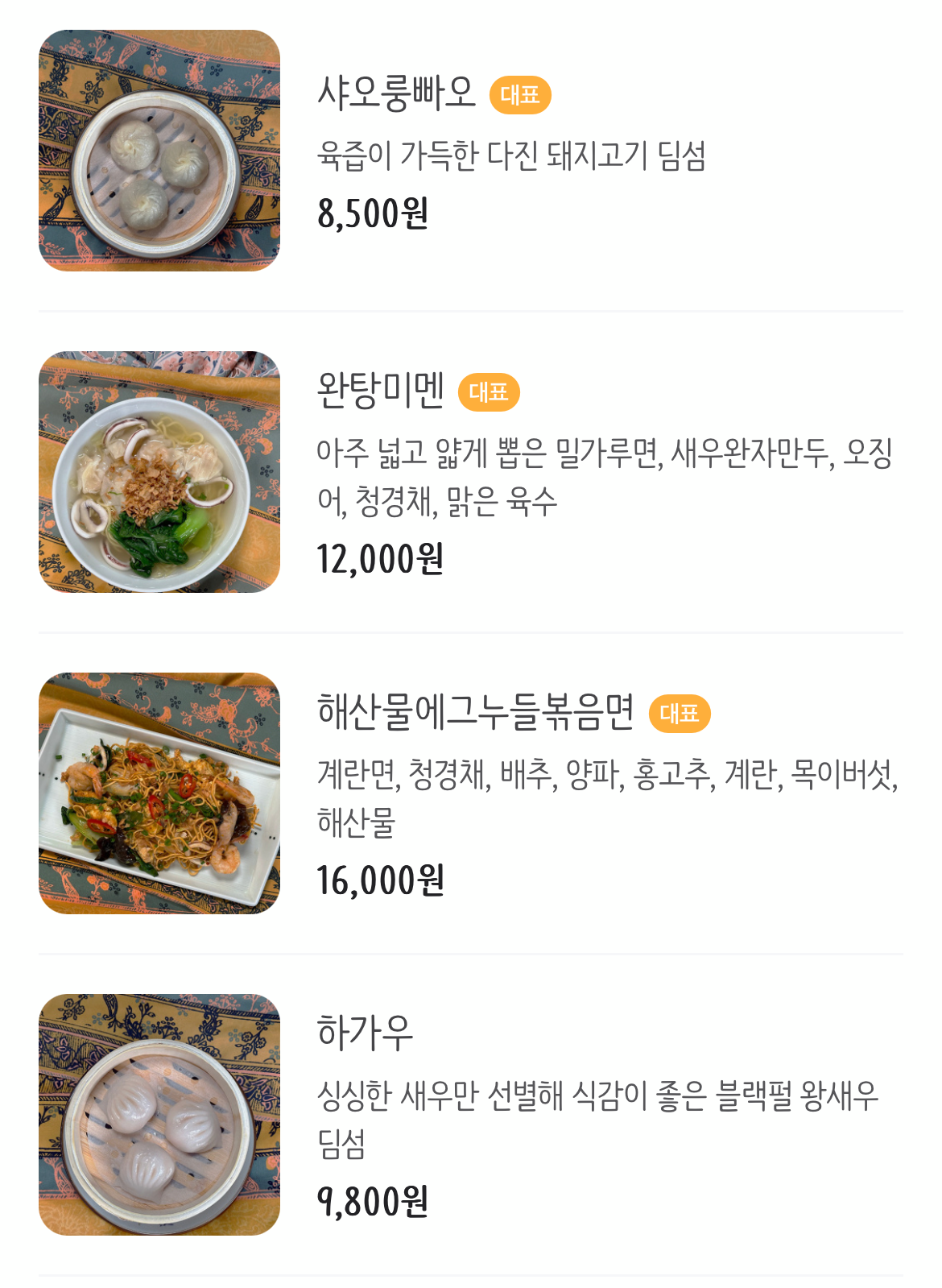
Task: View details for 해산물에그누들볶음면
Action: [475, 712]
